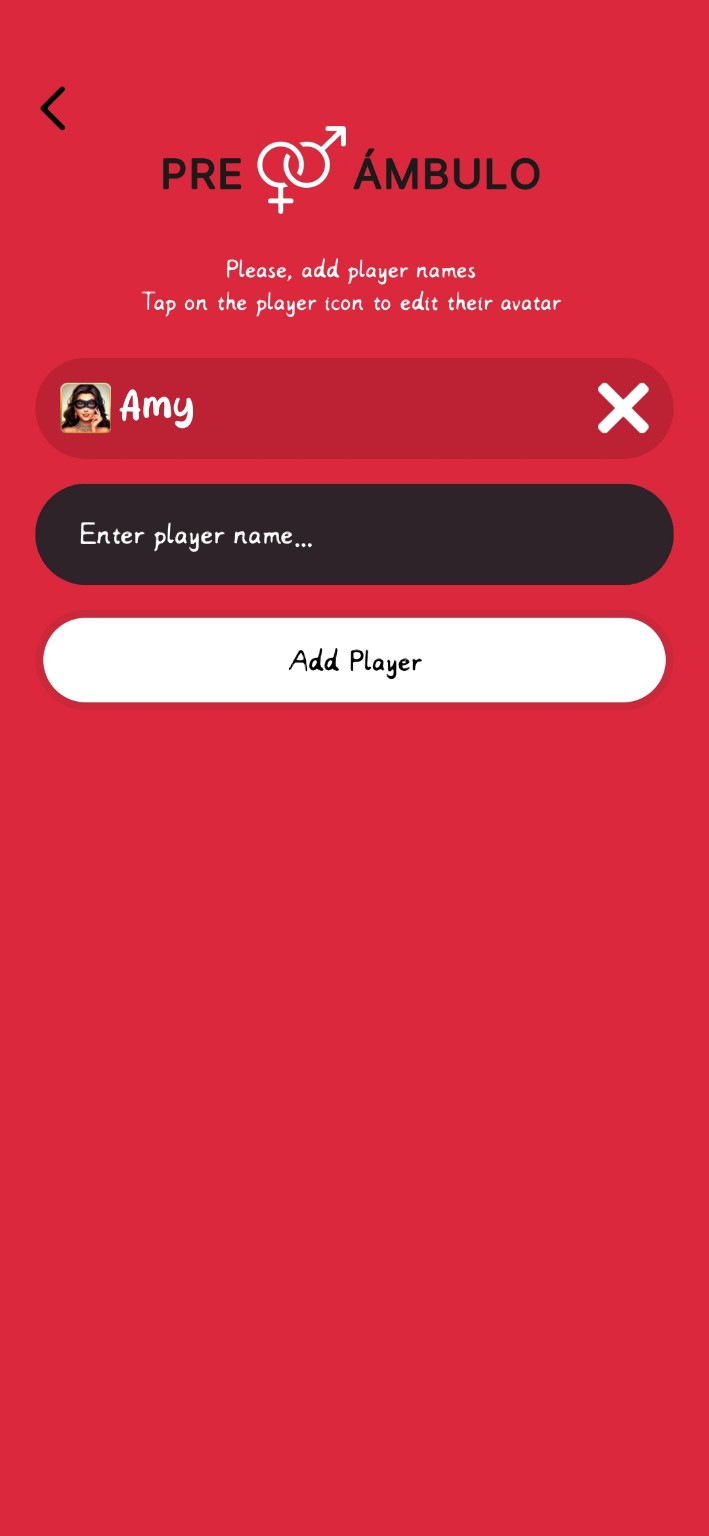Tap the Add Player button
Viewport: 709px width, 1536px height.
[x=354, y=660]
